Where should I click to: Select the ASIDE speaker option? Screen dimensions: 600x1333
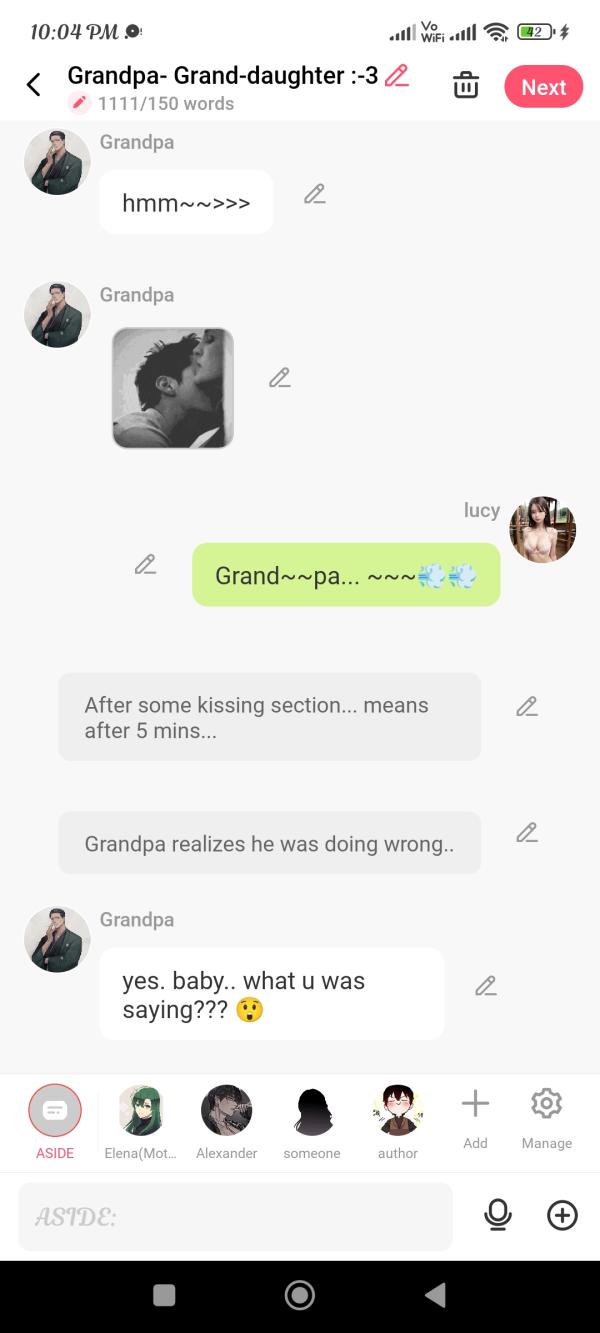coord(55,1120)
